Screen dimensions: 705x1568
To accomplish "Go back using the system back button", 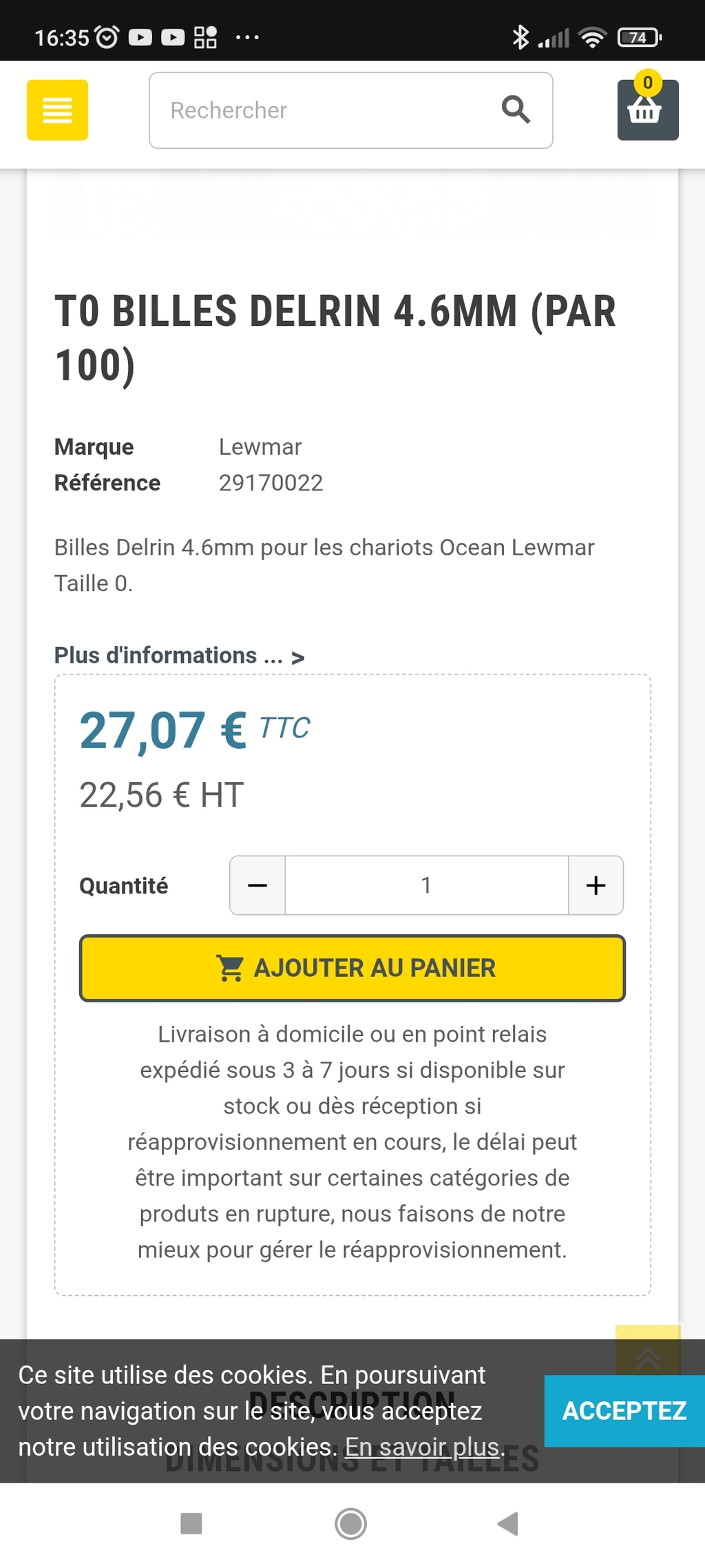I will [x=508, y=1523].
